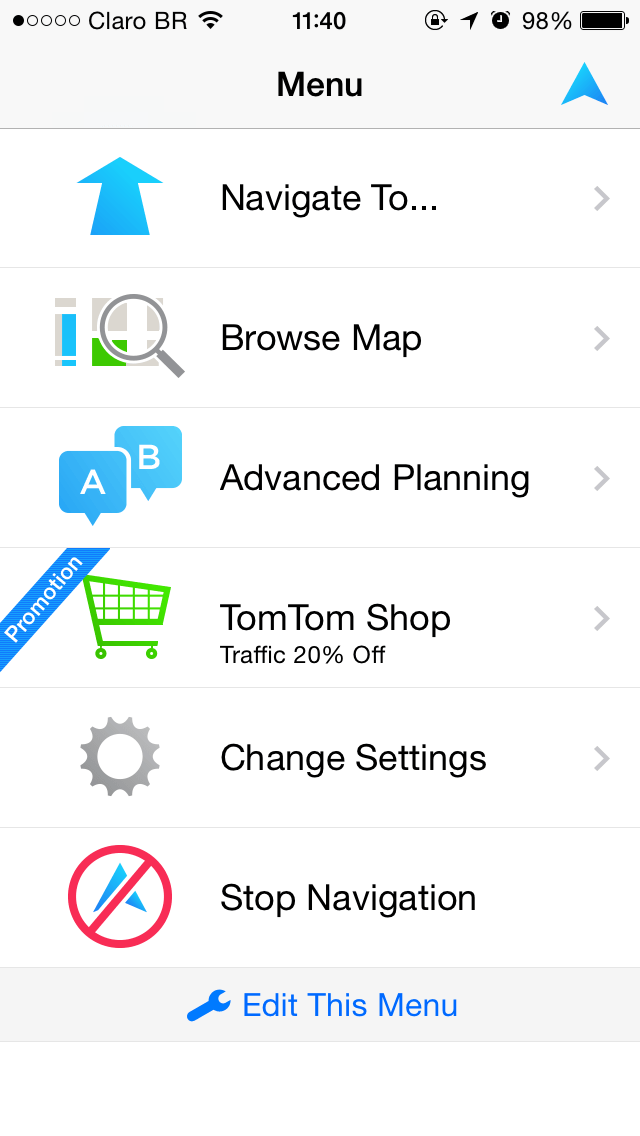Tap the blue navigation arrow in header
This screenshot has width=640, height=1136.
pyautogui.click(x=584, y=84)
